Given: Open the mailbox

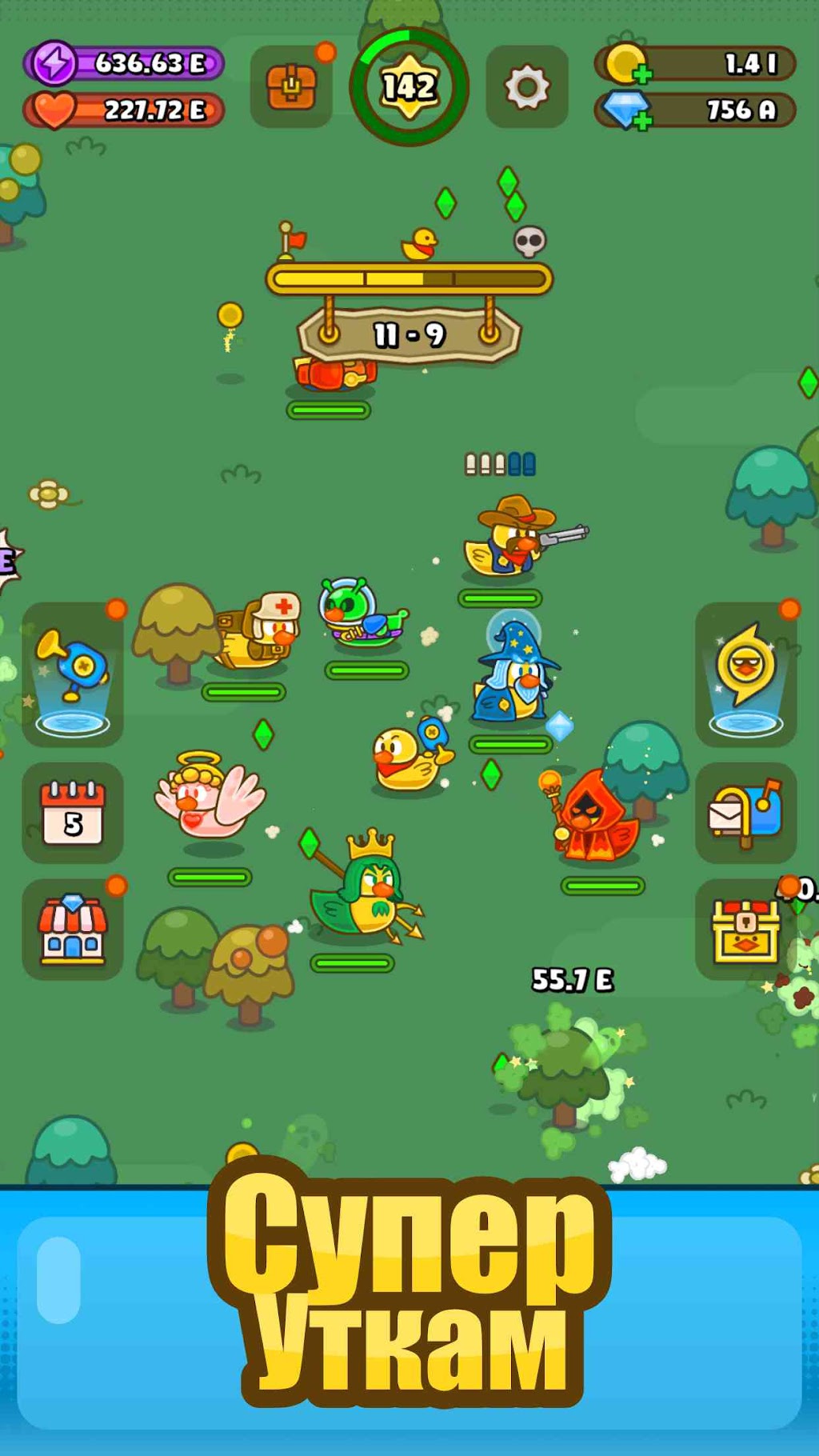Looking at the screenshot, I should click(745, 813).
